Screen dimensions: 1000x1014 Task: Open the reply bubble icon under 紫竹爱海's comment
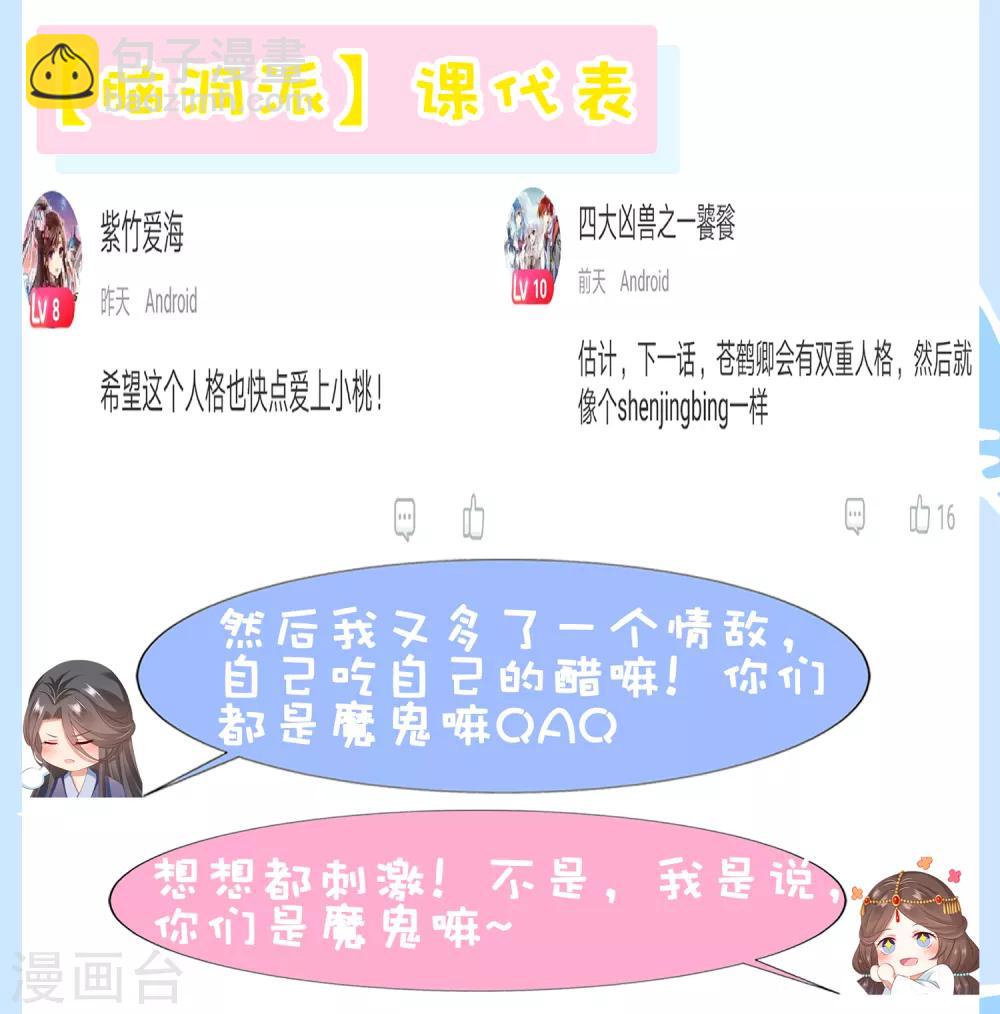coord(403,519)
